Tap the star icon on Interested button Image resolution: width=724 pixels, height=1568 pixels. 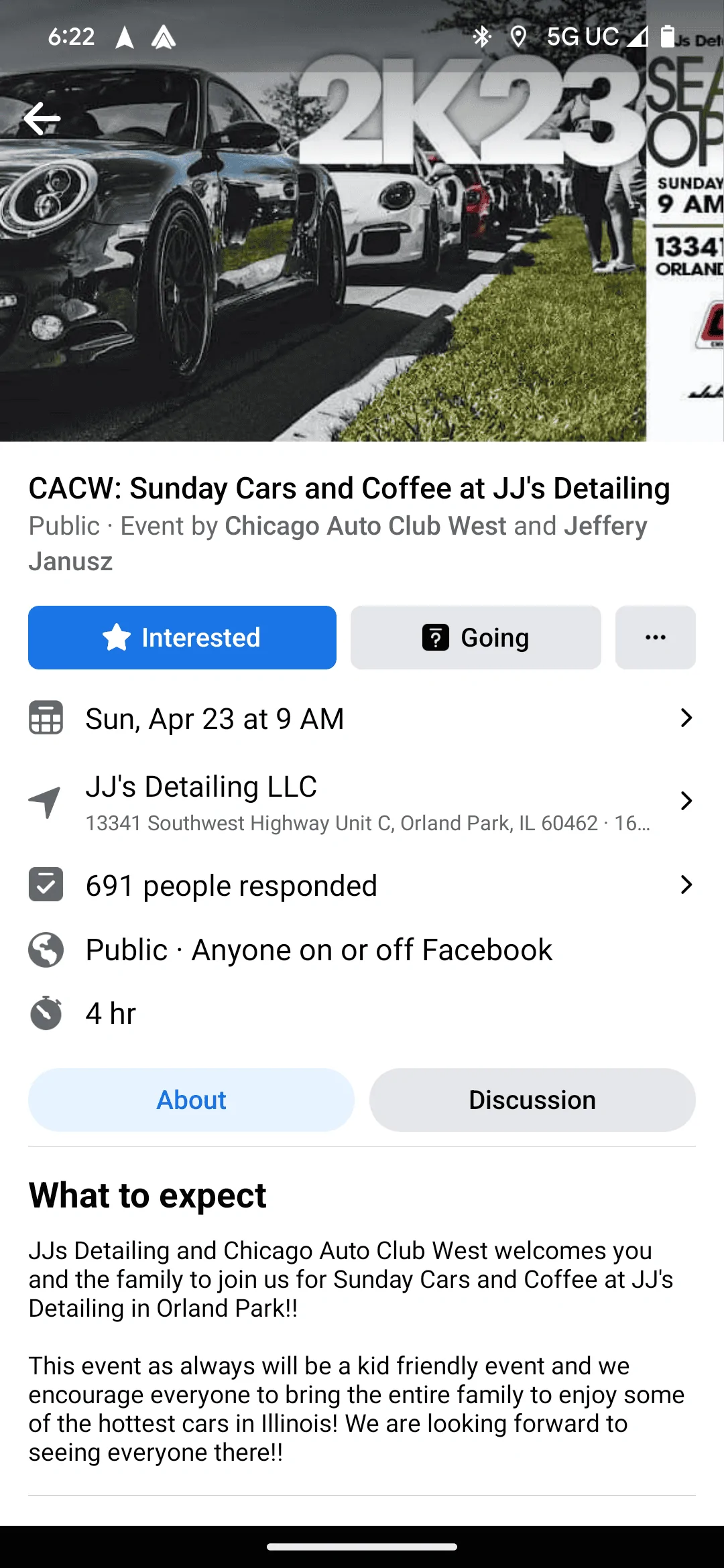tap(117, 637)
